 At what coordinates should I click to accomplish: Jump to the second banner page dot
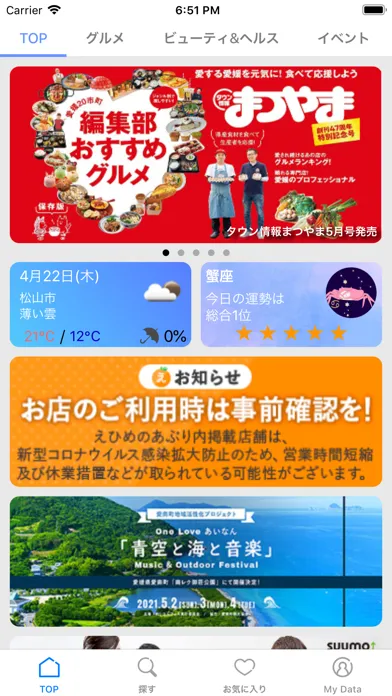coord(181,253)
